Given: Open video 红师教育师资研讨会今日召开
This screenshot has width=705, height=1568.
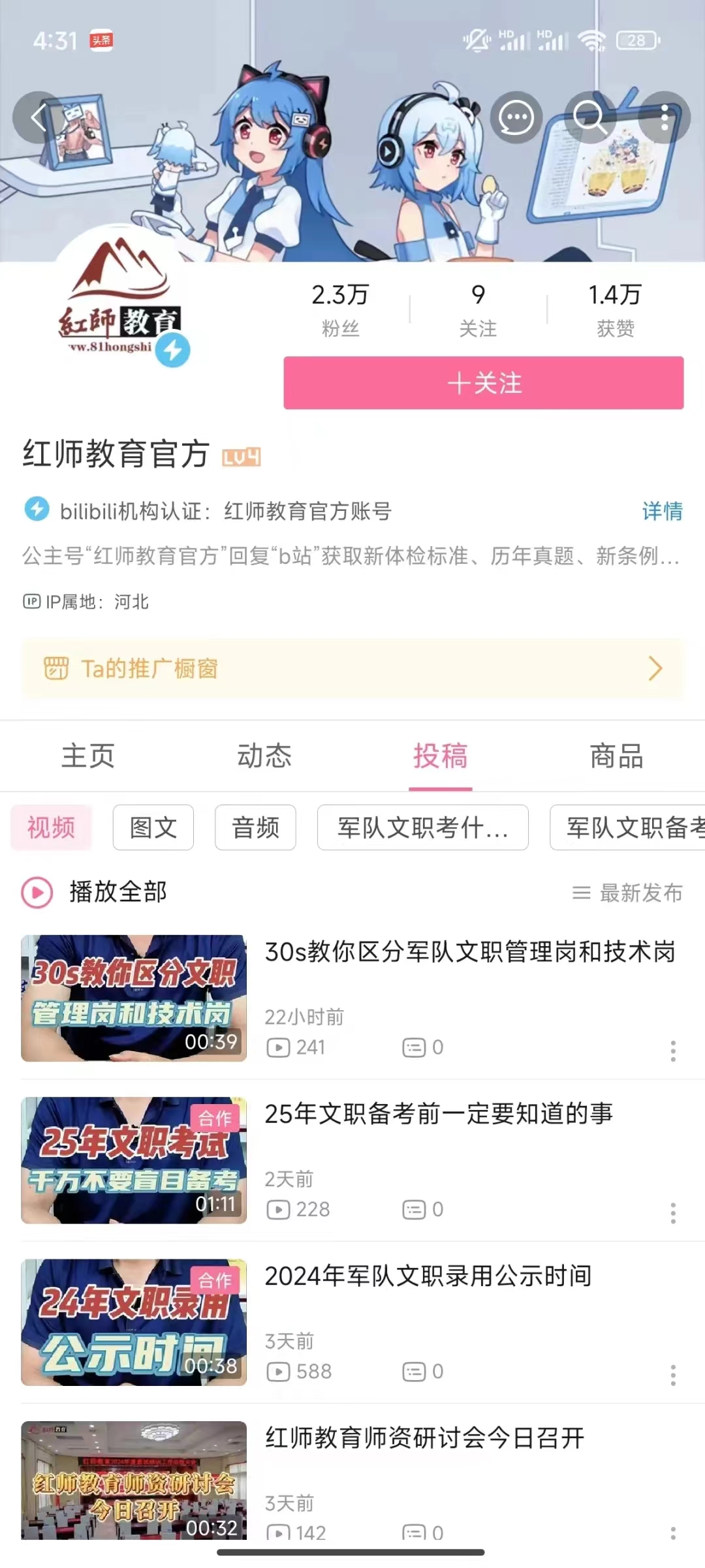Looking at the screenshot, I should point(424,1439).
